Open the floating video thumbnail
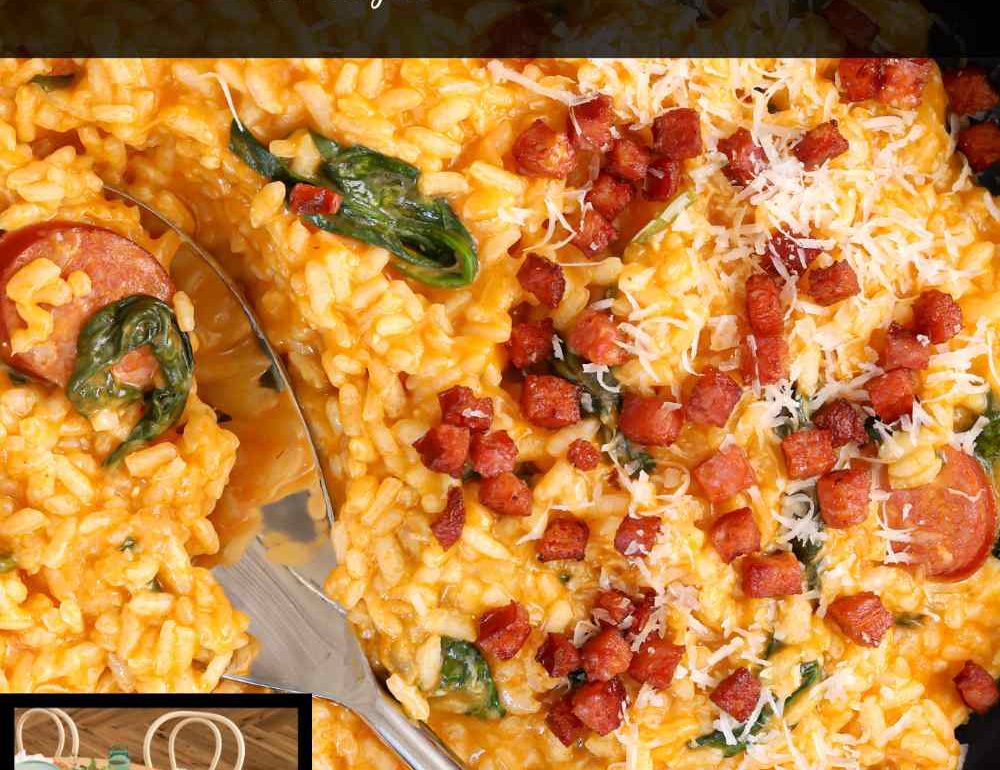This screenshot has width=1000, height=770. click(155, 737)
